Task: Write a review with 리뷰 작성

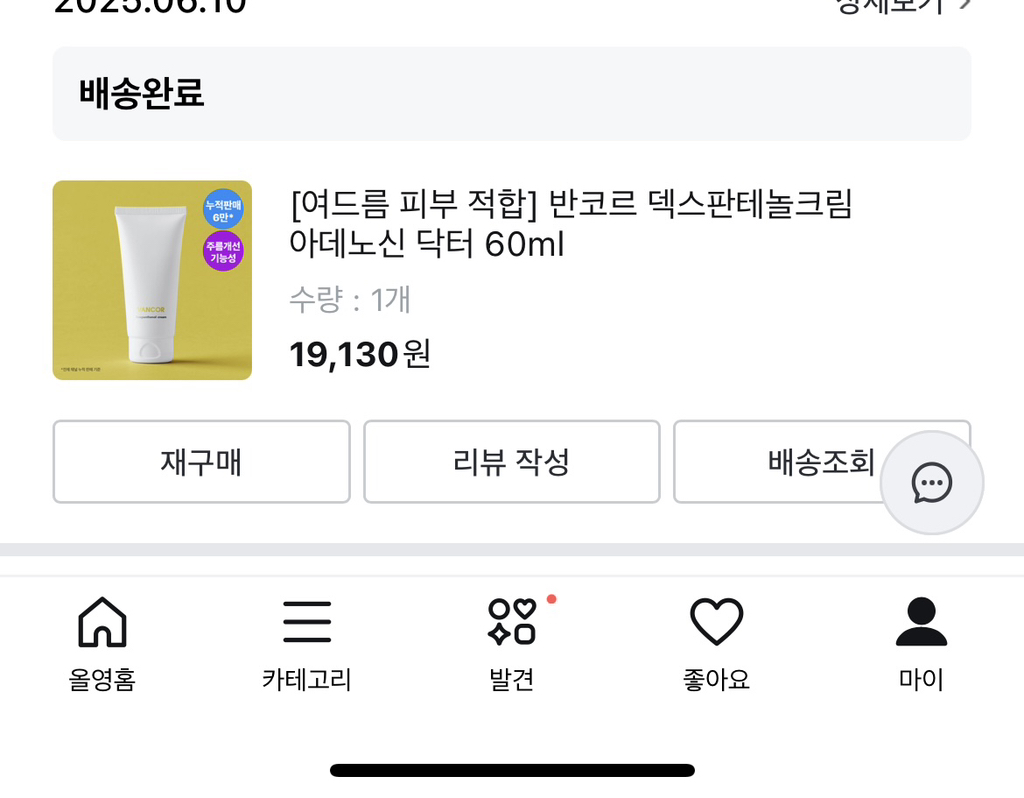Action: [511, 462]
